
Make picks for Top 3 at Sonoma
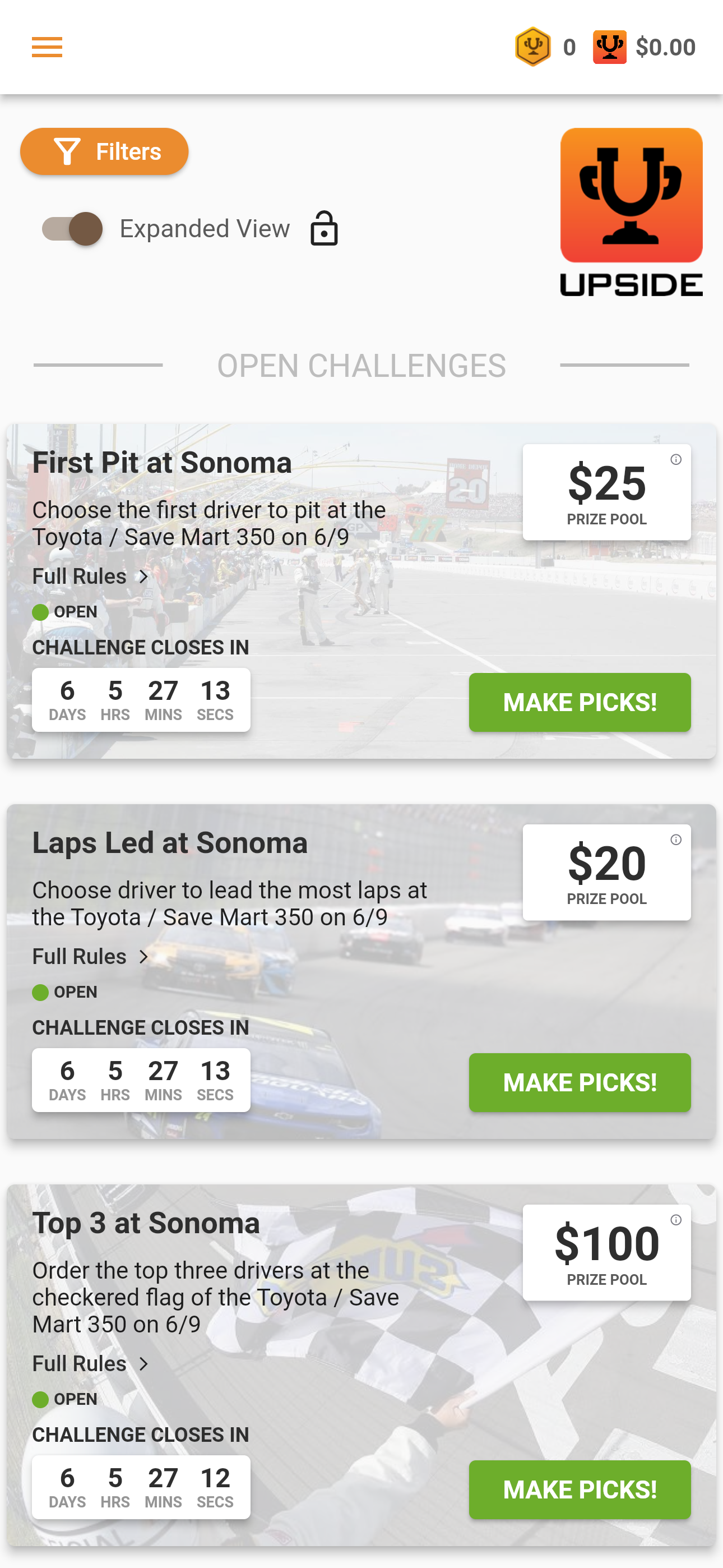click(x=580, y=1489)
